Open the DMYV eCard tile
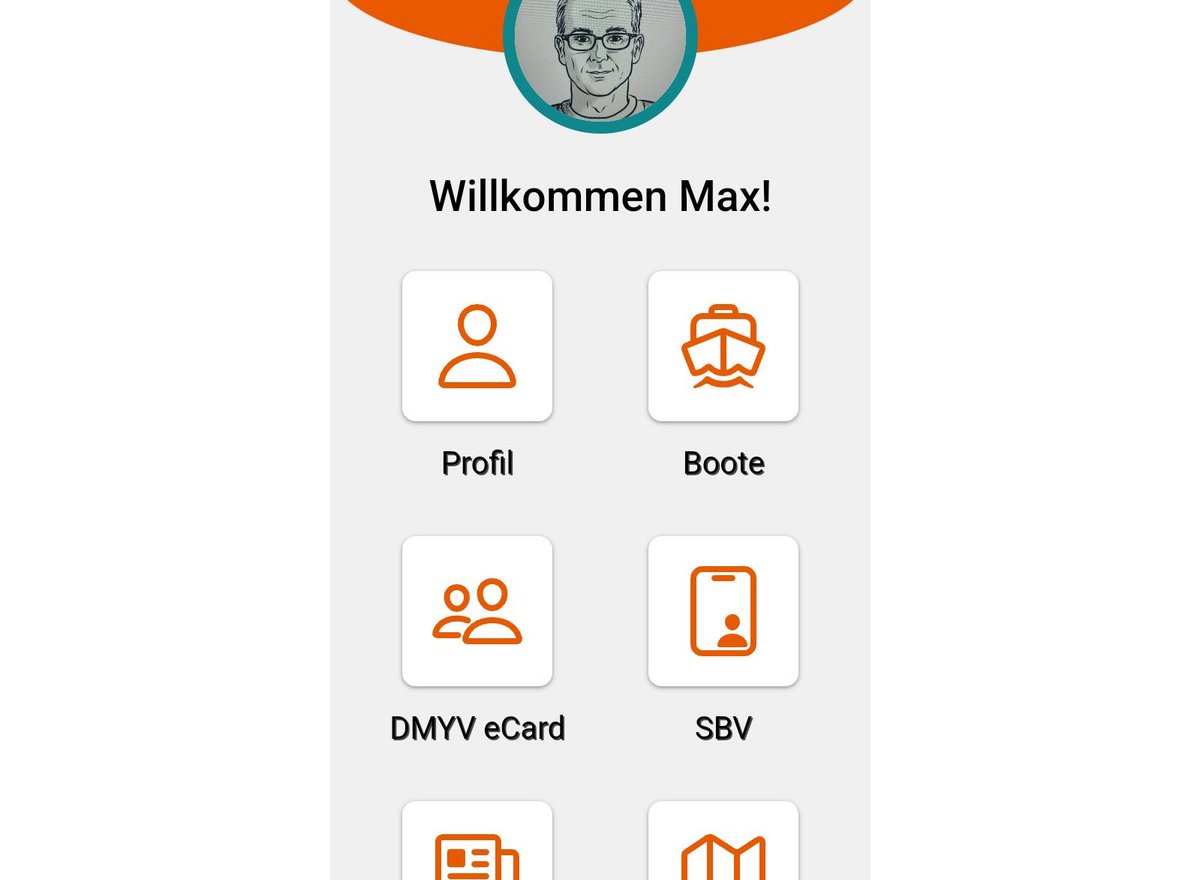This screenshot has width=1200, height=880. [x=477, y=611]
